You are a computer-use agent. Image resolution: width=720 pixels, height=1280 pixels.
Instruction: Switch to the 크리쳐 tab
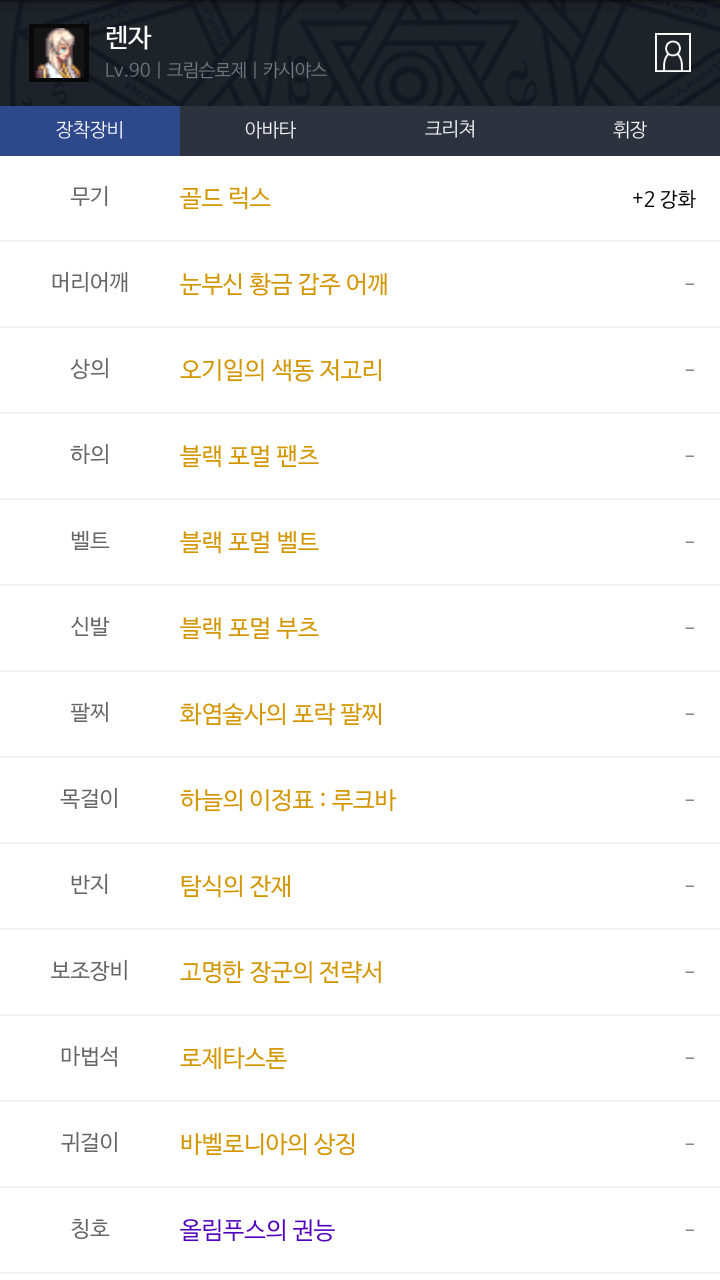pyautogui.click(x=450, y=130)
